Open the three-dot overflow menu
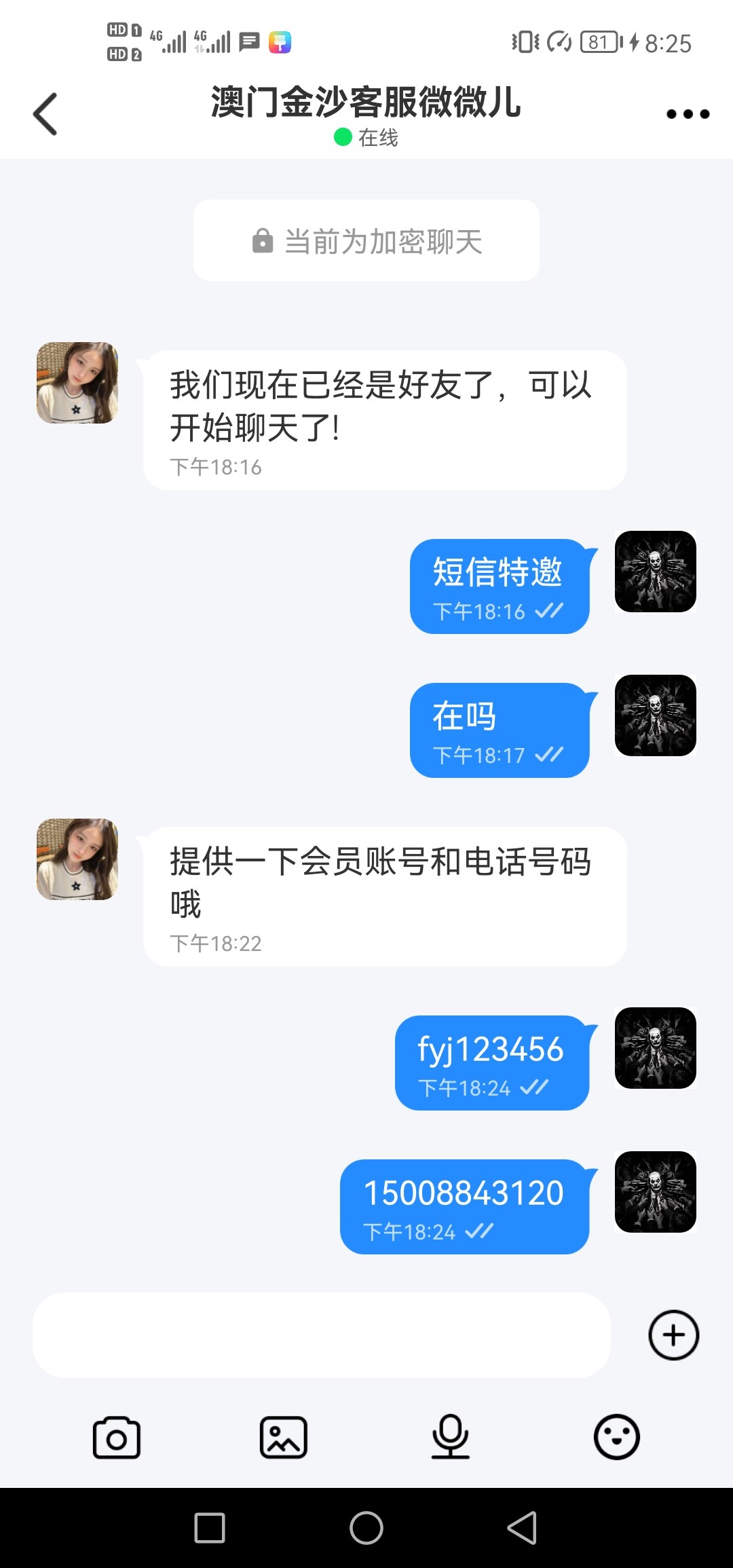The height and width of the screenshot is (1568, 733). pyautogui.click(x=688, y=114)
